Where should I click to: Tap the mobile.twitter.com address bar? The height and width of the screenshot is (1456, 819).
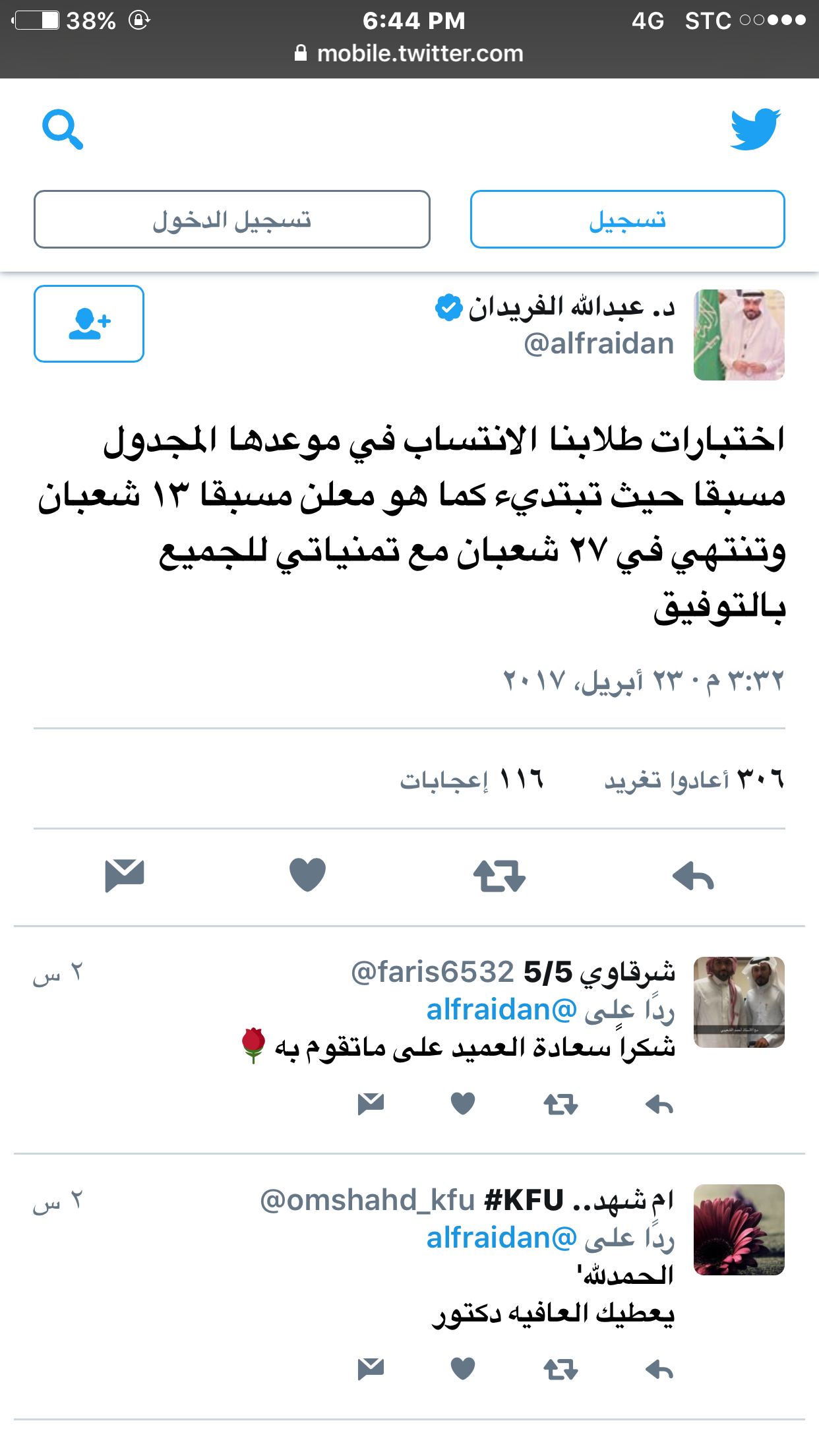[409, 53]
